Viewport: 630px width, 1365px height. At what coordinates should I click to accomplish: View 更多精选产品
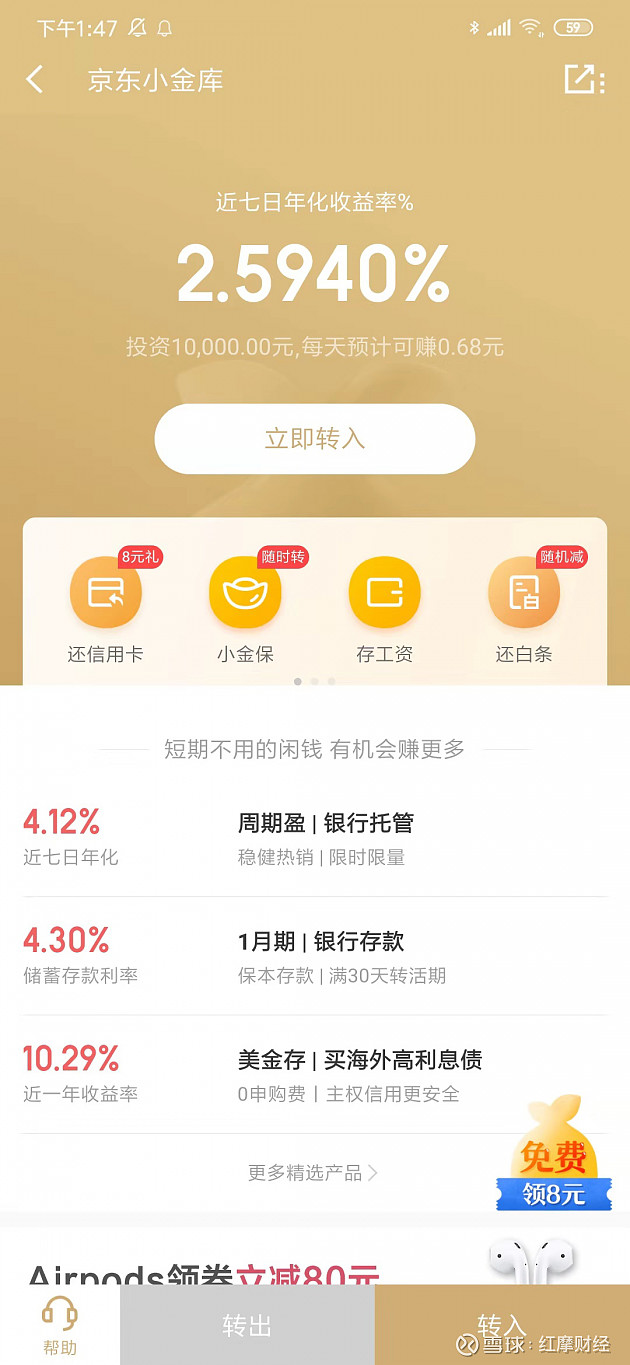[x=312, y=1172]
